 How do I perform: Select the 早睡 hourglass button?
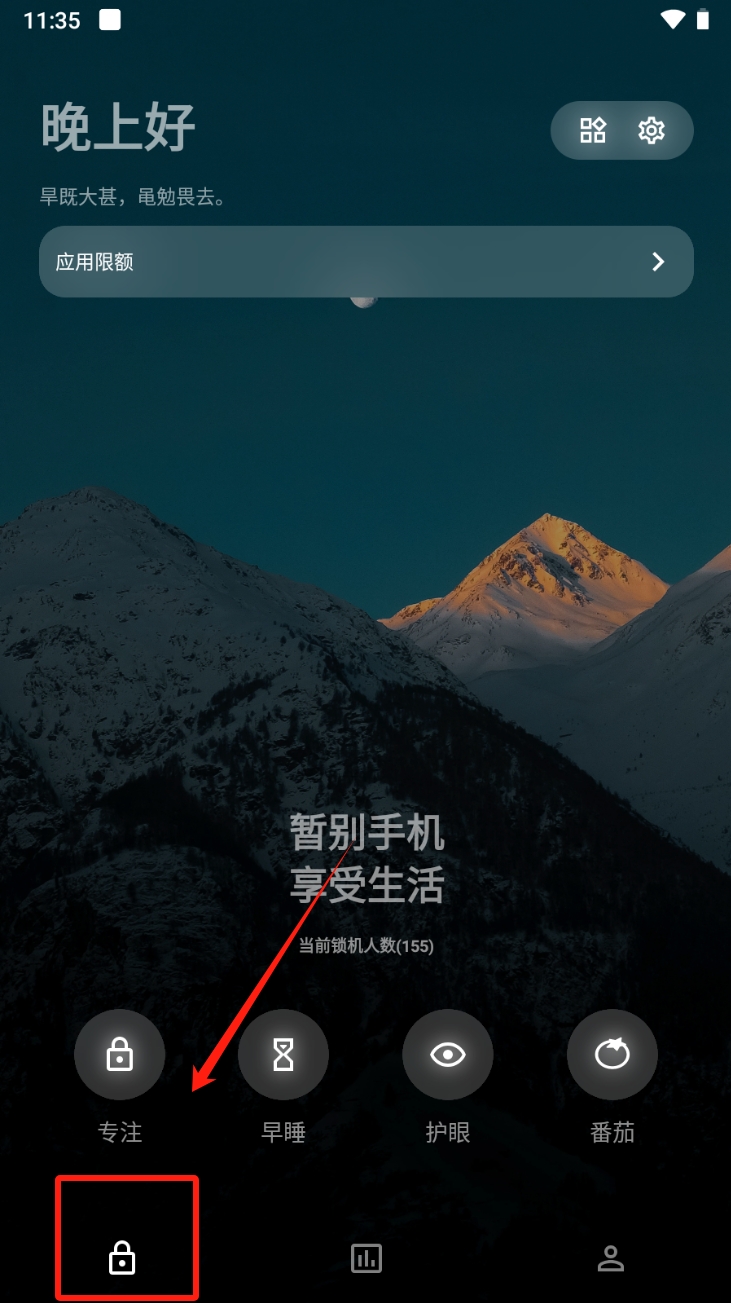point(284,1055)
